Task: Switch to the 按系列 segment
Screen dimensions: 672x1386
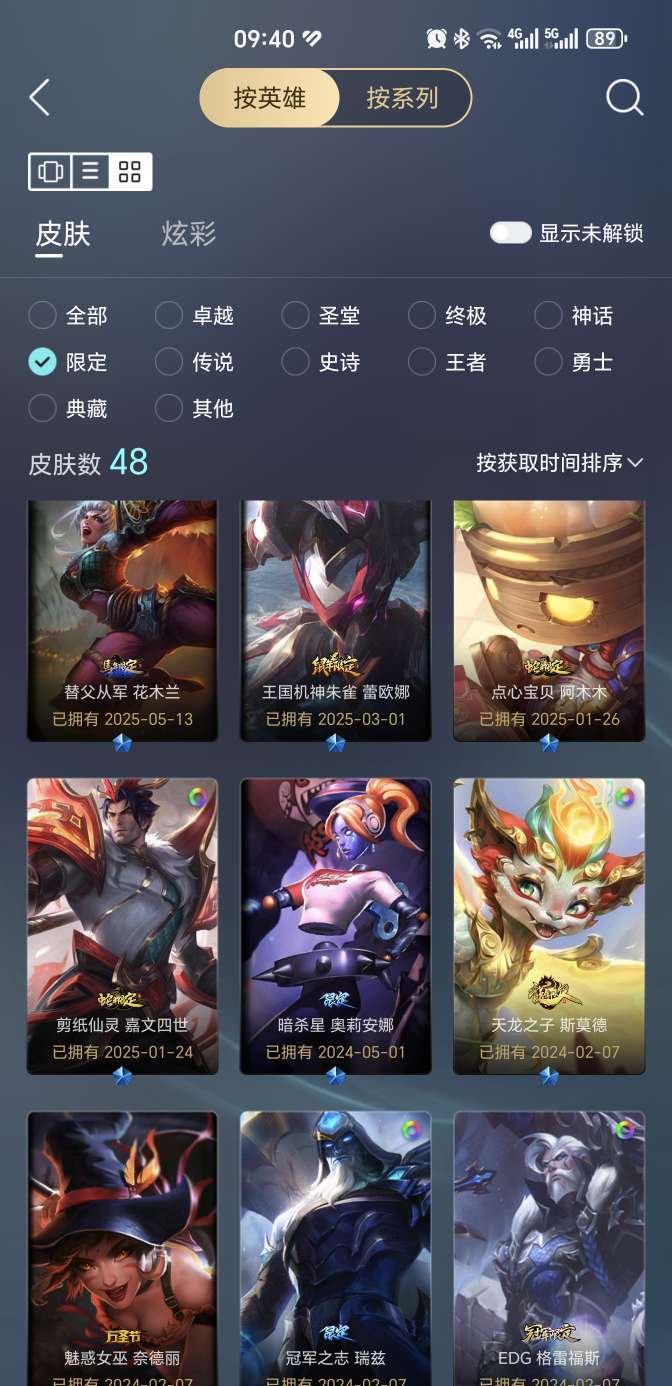Action: (x=402, y=98)
